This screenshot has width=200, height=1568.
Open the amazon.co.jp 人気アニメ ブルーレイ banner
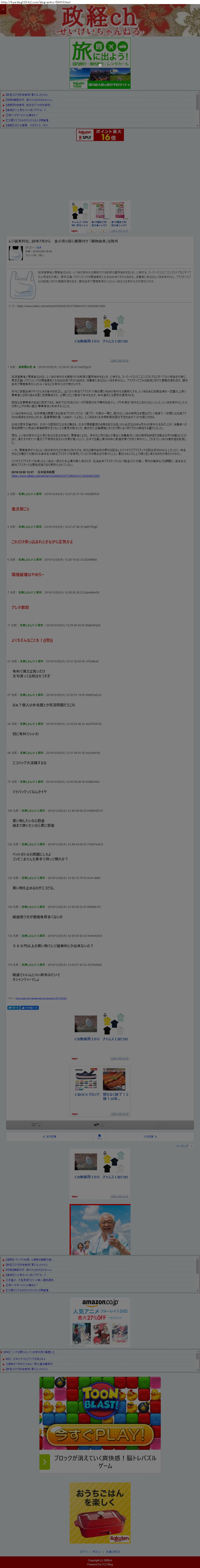pyautogui.click(x=100, y=1322)
